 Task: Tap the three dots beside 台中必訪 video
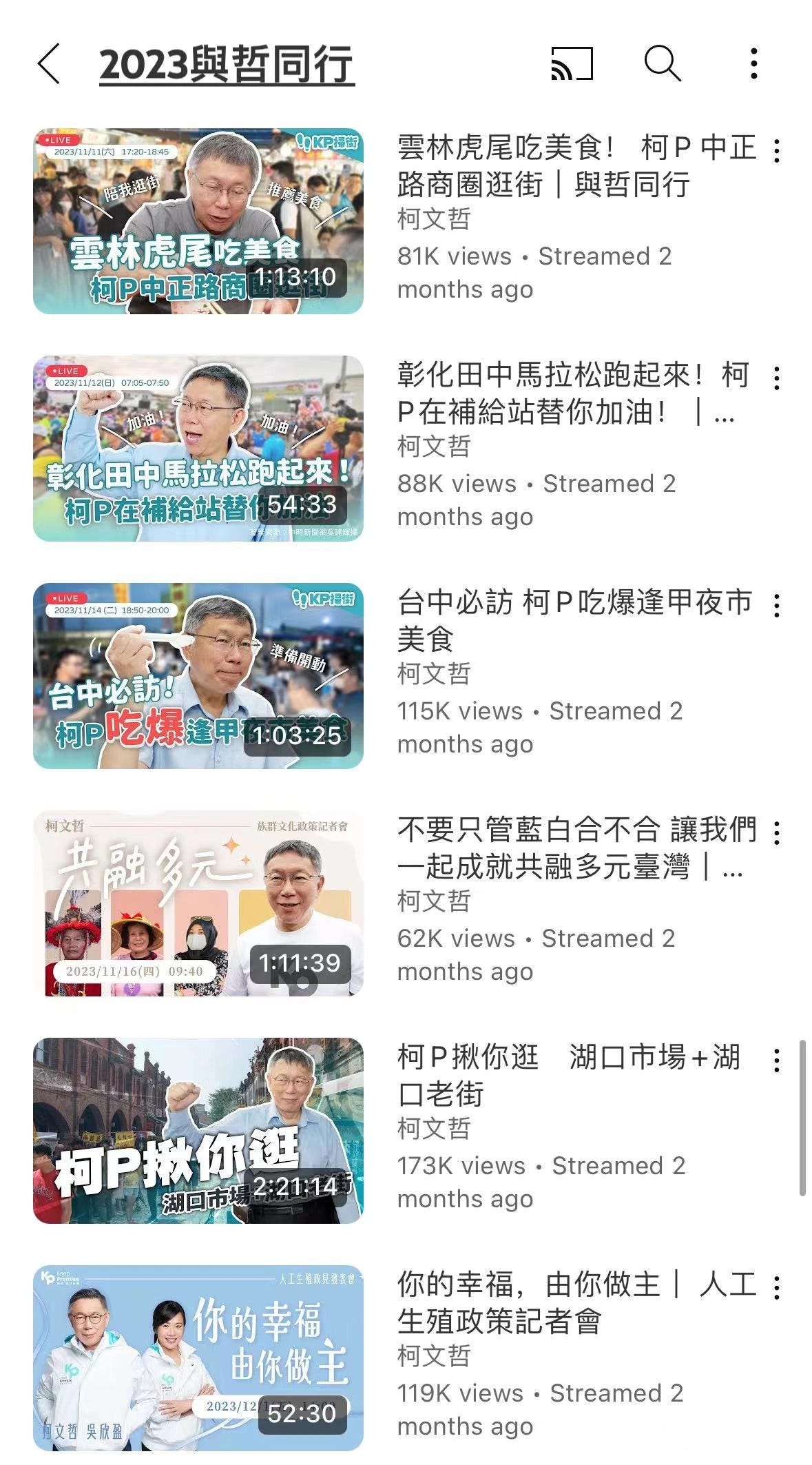(777, 606)
